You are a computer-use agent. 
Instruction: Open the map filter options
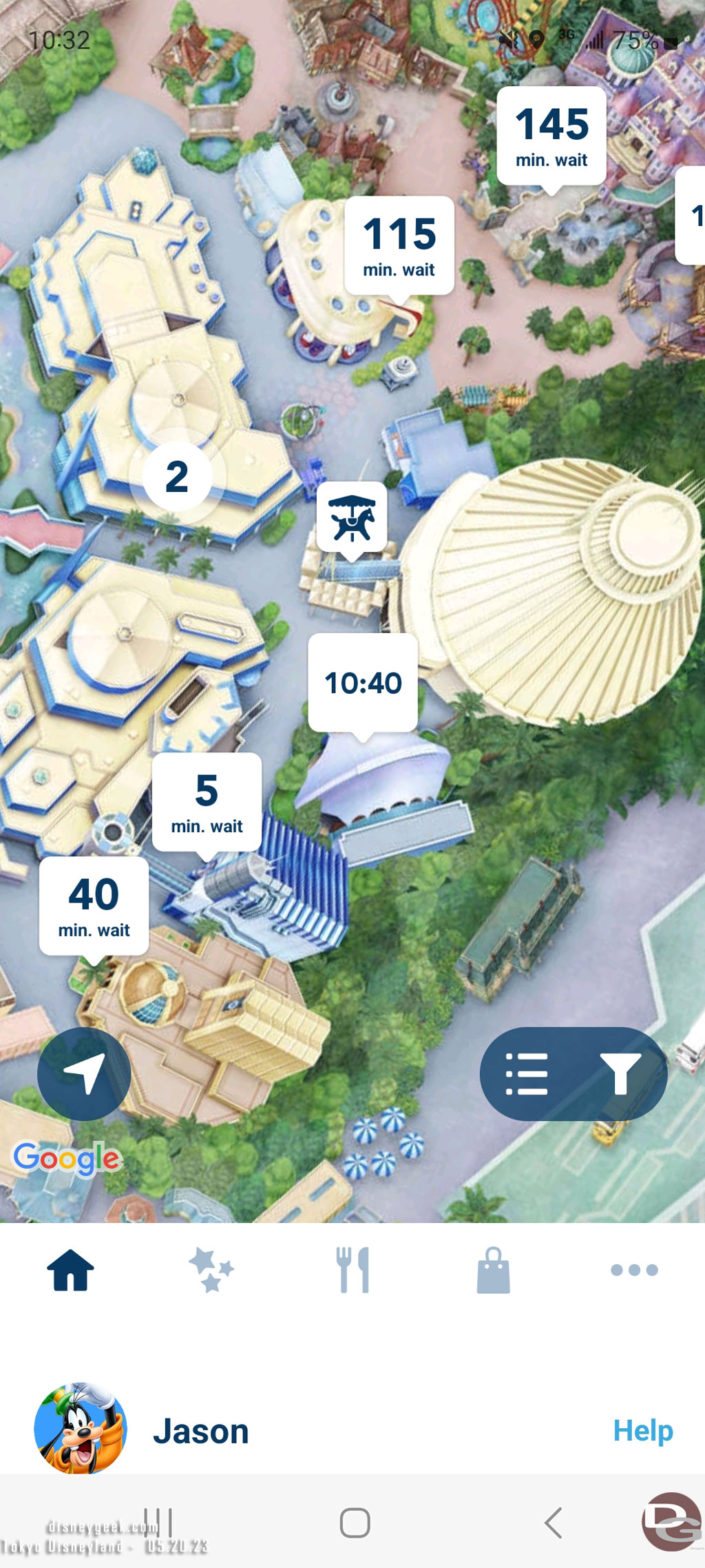(620, 1073)
